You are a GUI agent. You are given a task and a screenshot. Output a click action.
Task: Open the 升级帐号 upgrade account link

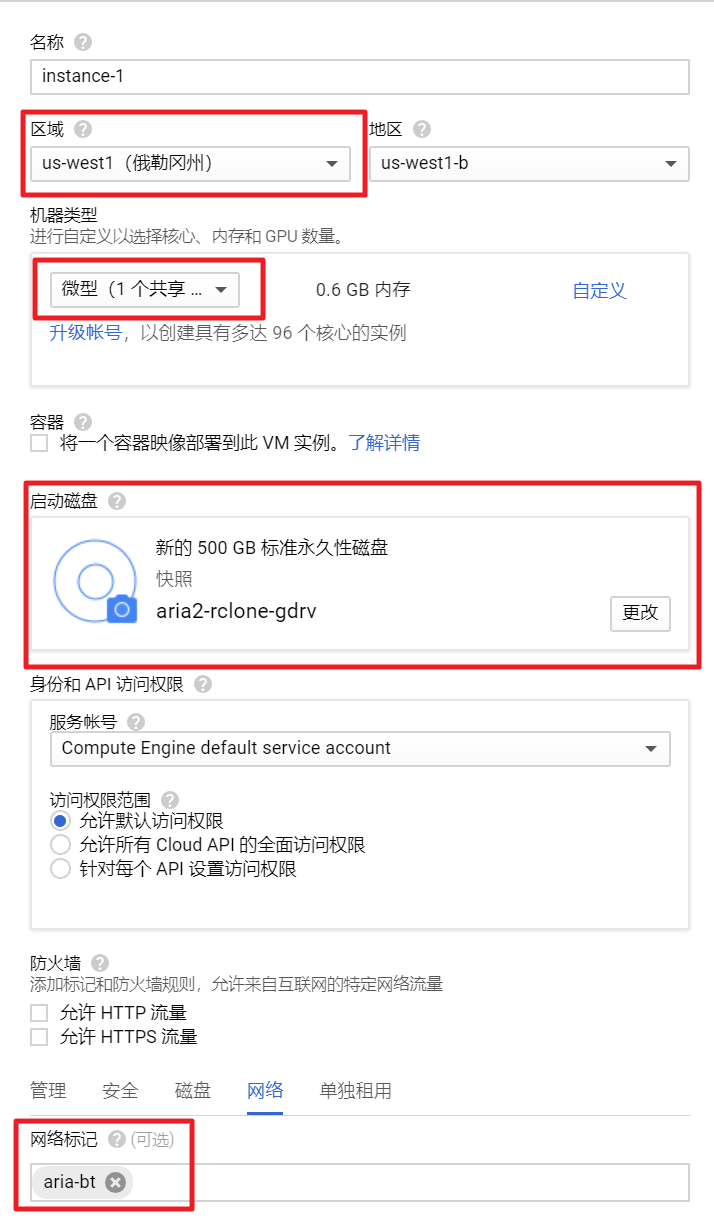85,333
